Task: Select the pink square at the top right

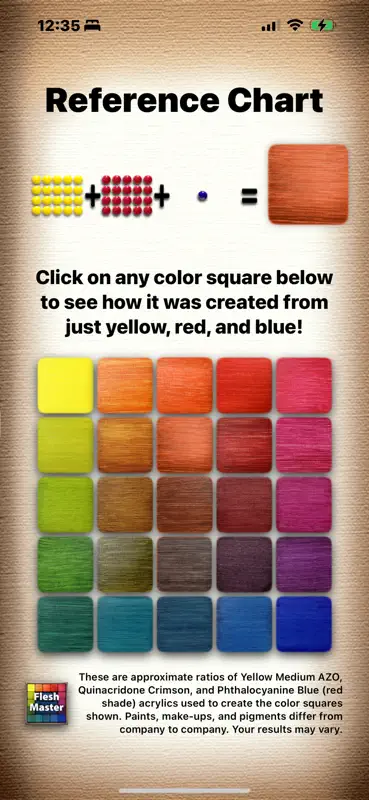Action: (x=304, y=385)
